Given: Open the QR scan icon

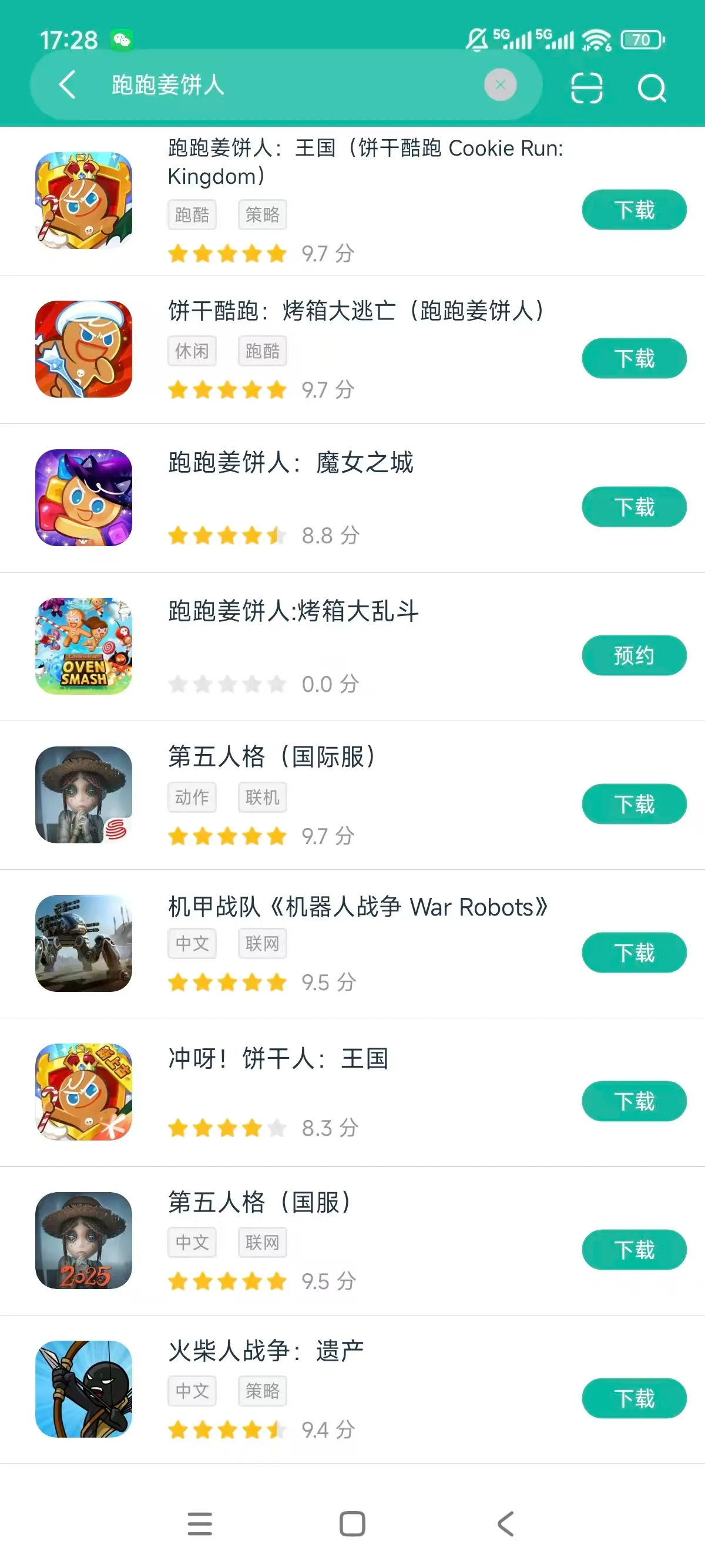Looking at the screenshot, I should tap(586, 88).
